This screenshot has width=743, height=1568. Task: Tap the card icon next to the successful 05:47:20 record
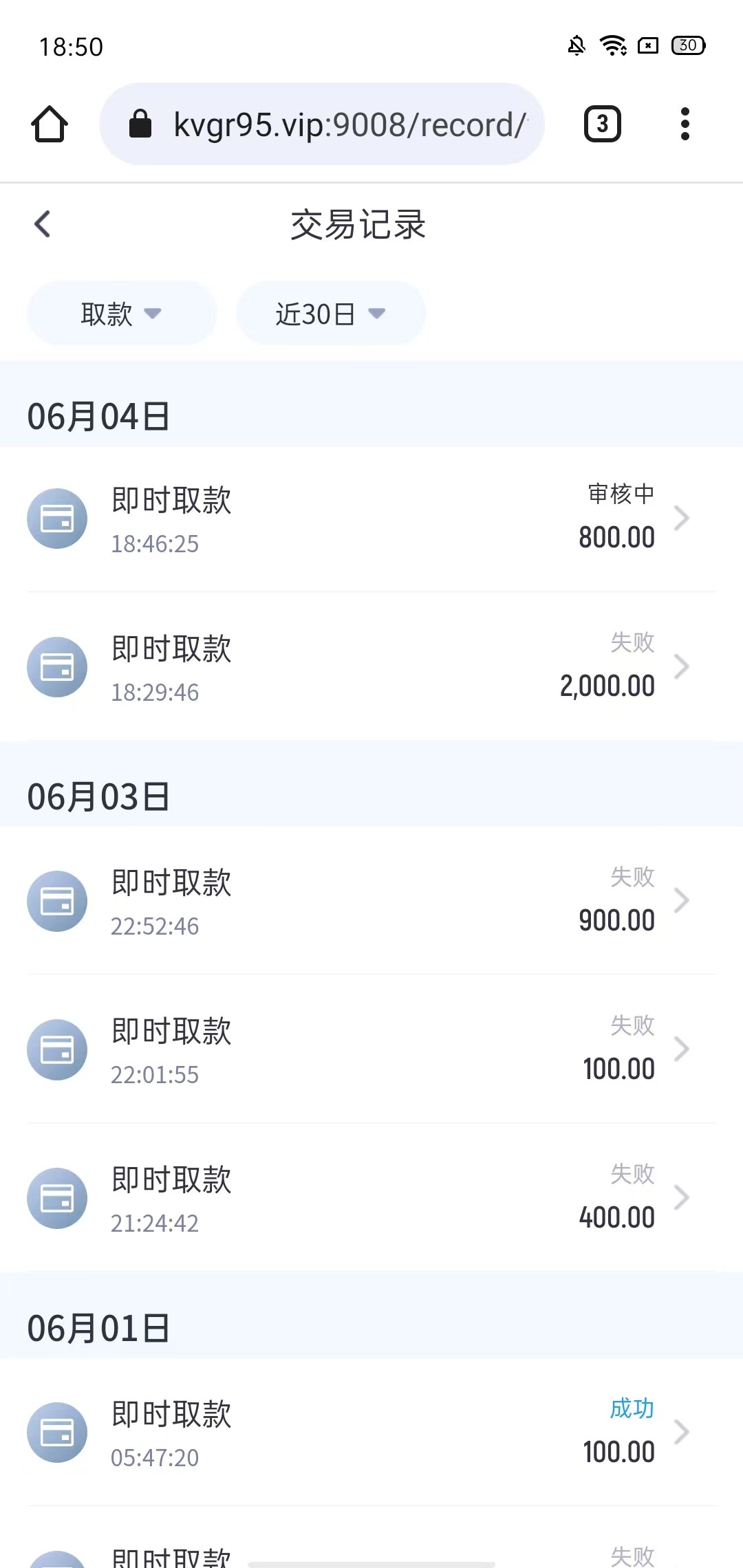click(57, 1433)
